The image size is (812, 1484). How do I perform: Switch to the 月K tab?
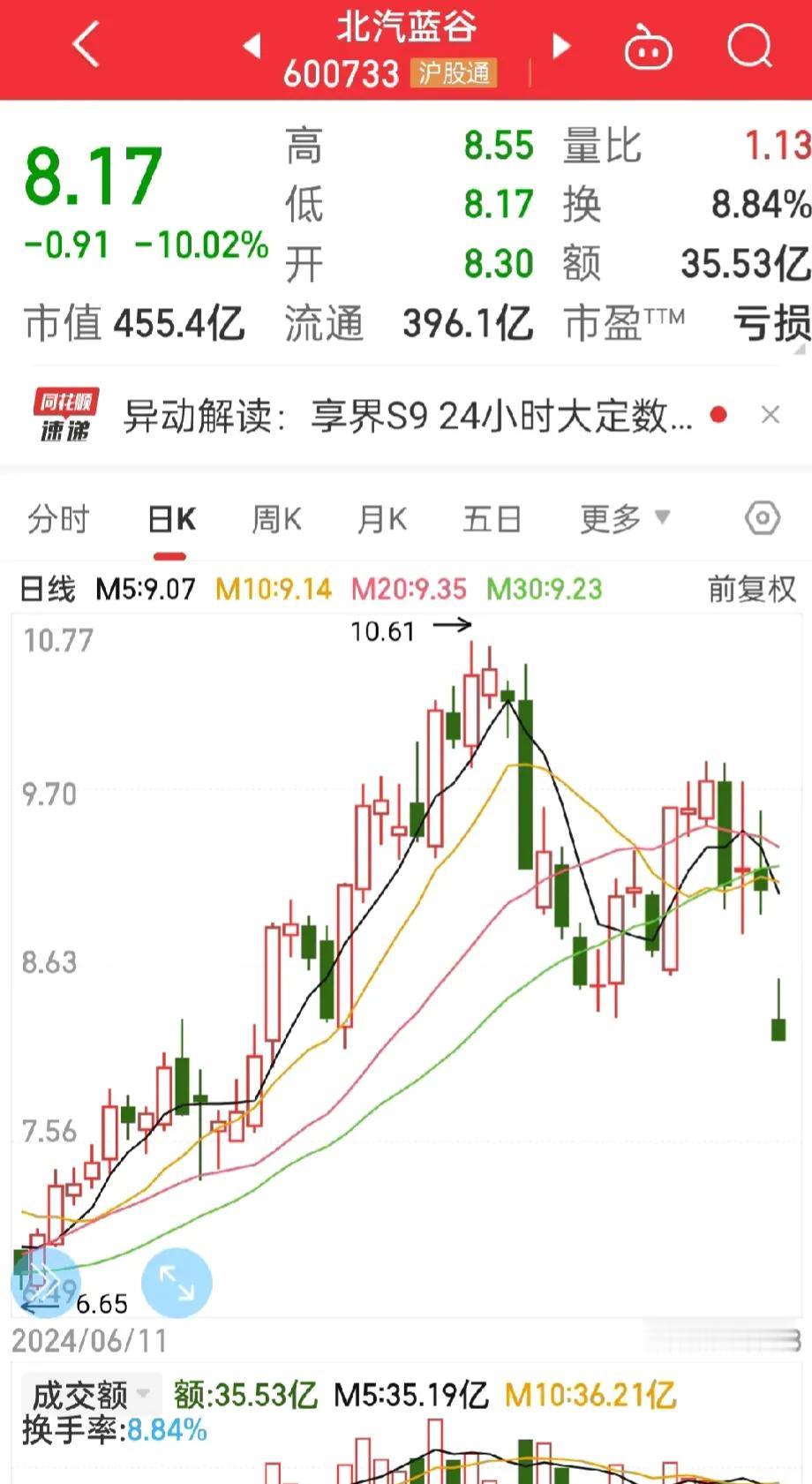pos(381,519)
